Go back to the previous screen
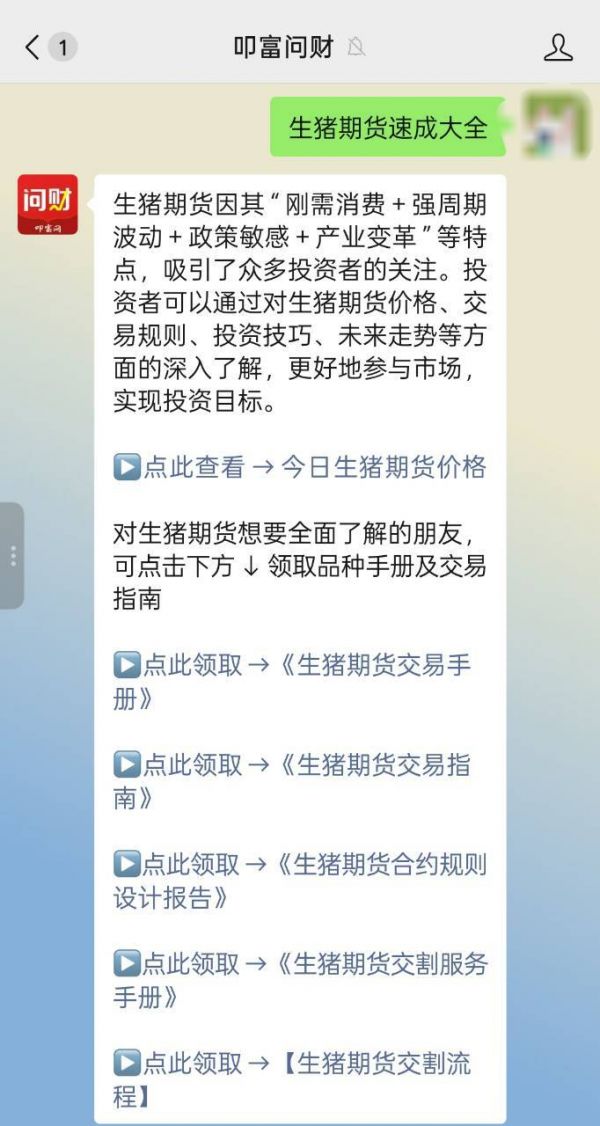 pos(33,47)
